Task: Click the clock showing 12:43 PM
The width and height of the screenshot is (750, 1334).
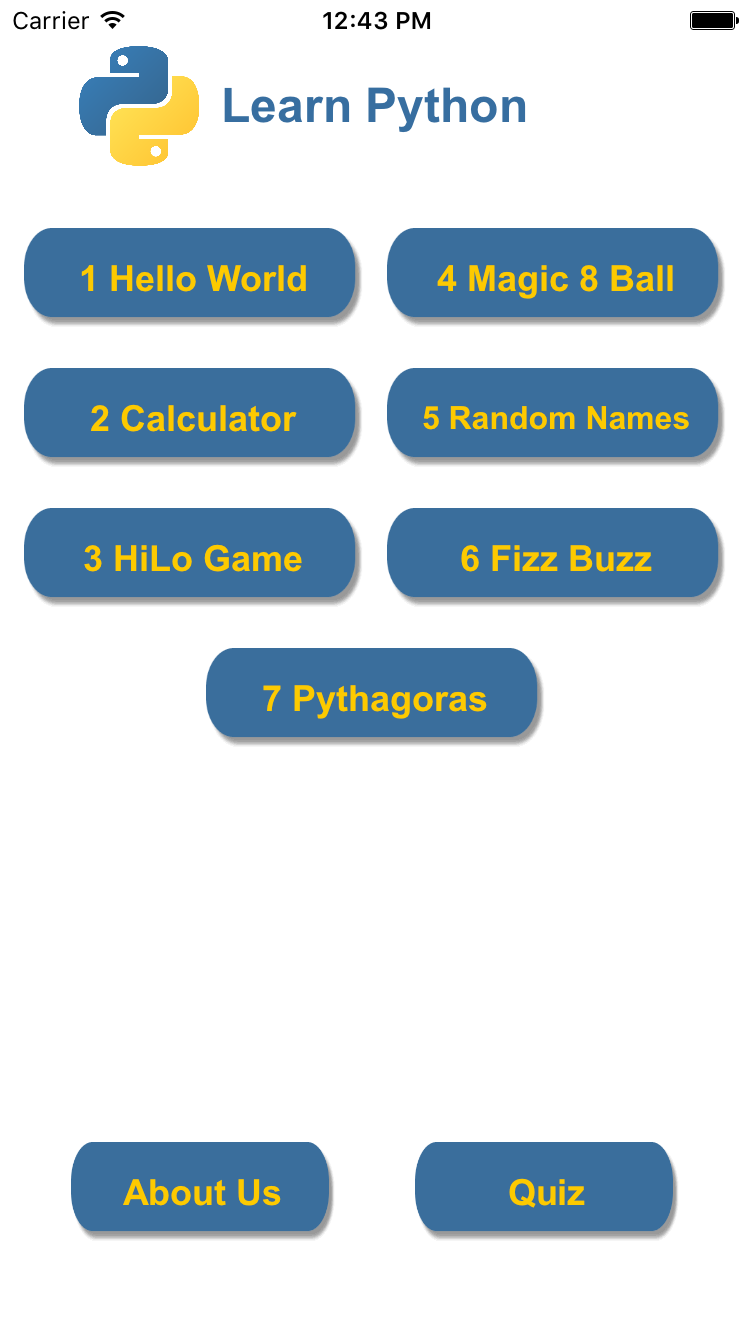Action: coord(377,19)
